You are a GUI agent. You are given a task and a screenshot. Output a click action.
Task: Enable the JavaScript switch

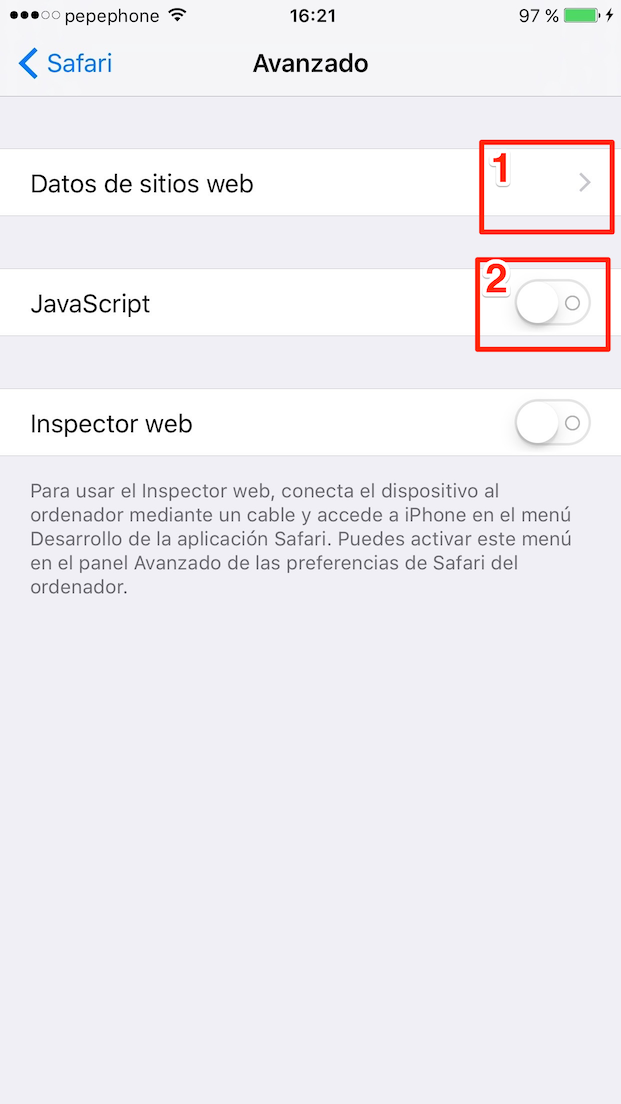click(552, 303)
